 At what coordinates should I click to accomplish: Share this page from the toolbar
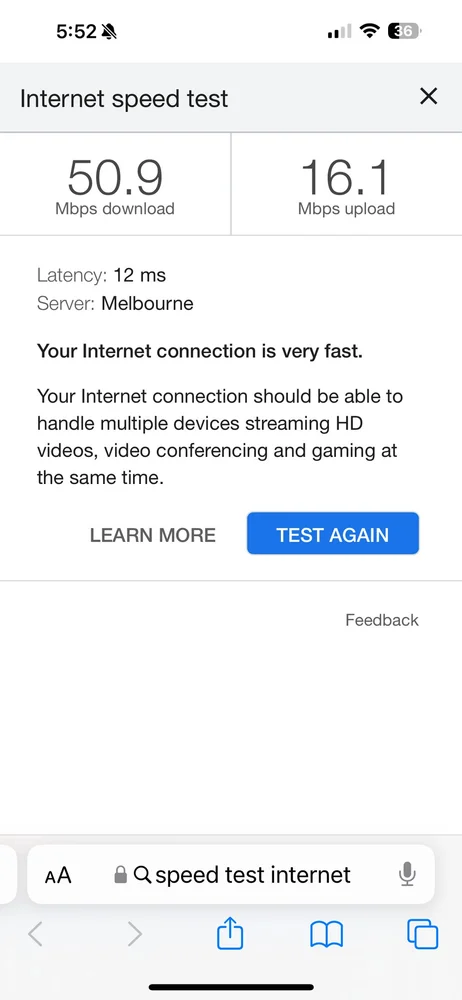point(230,935)
